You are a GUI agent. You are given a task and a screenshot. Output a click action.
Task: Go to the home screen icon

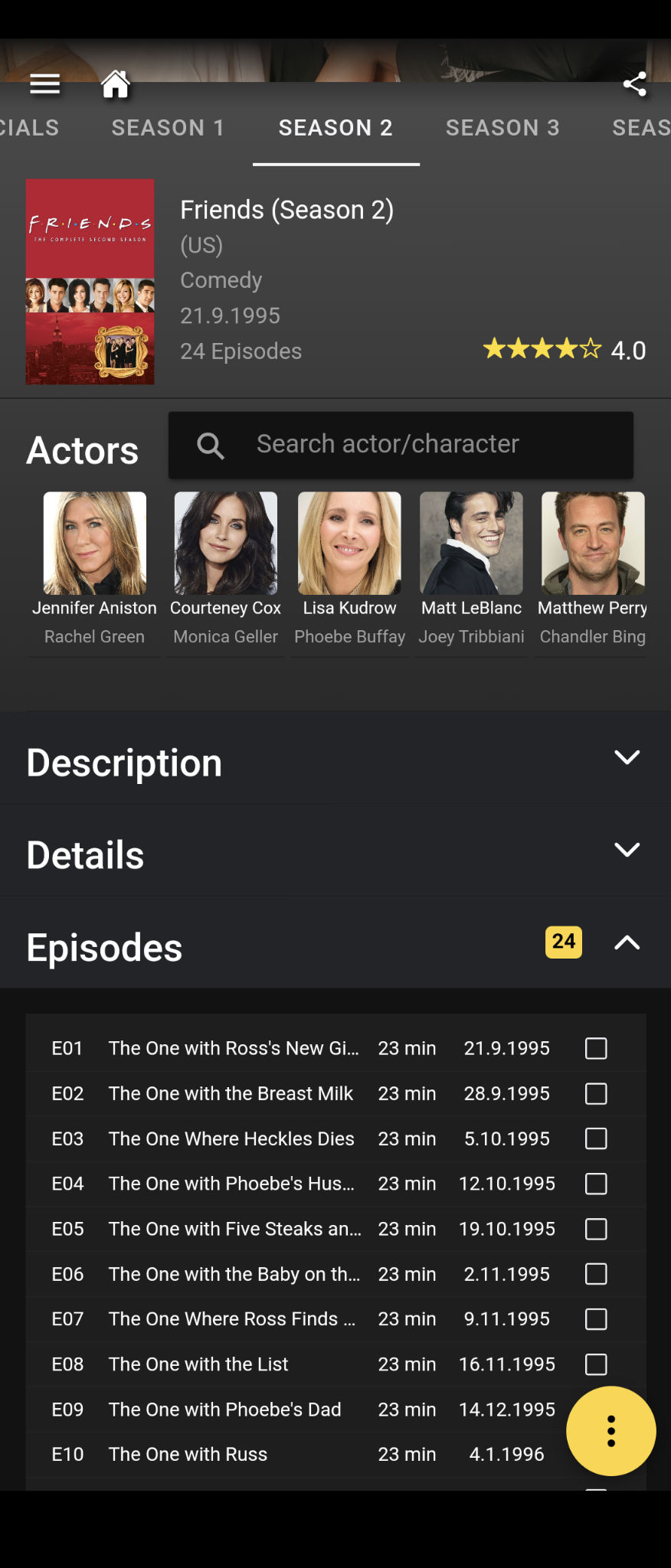[x=116, y=83]
